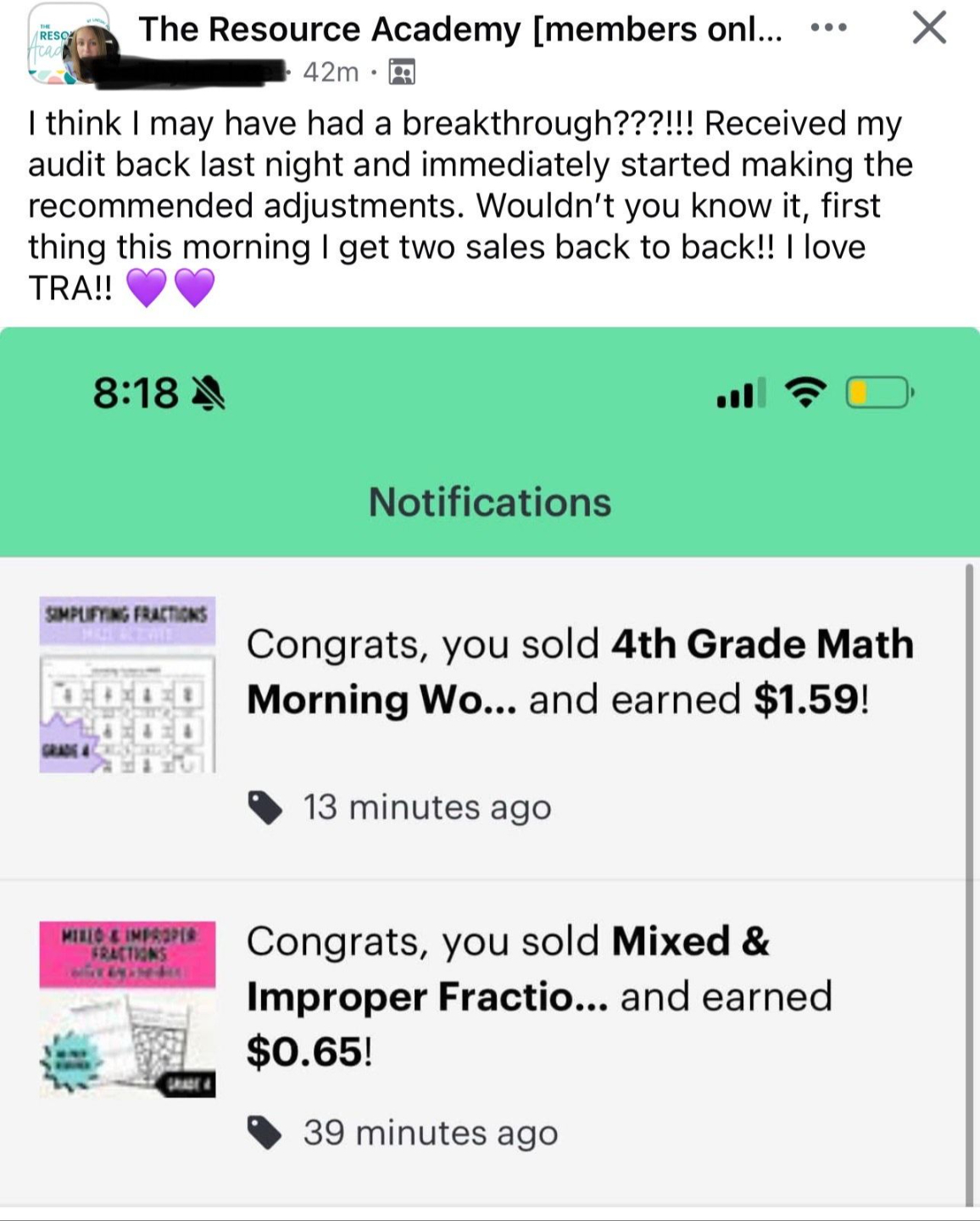The image size is (980, 1221).
Task: Open The Resource Academy group page
Action: [459, 30]
